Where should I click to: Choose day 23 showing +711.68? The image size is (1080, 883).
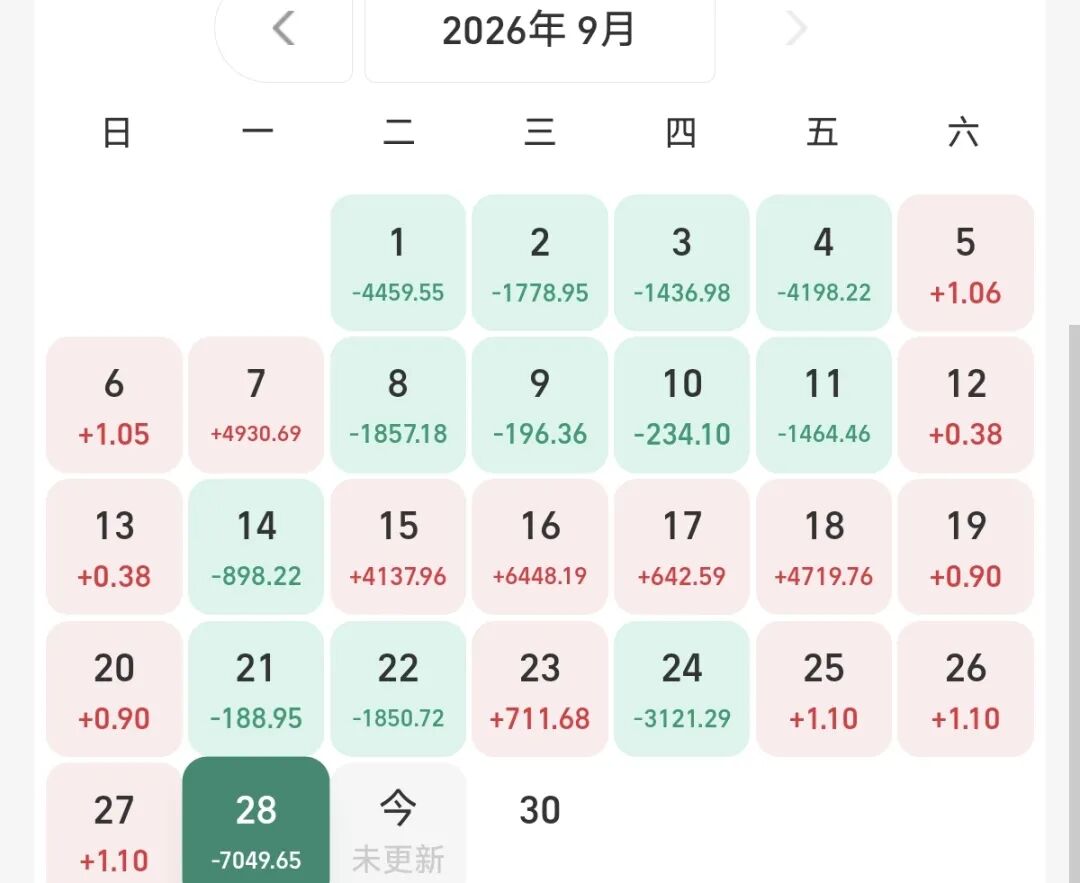click(x=540, y=689)
